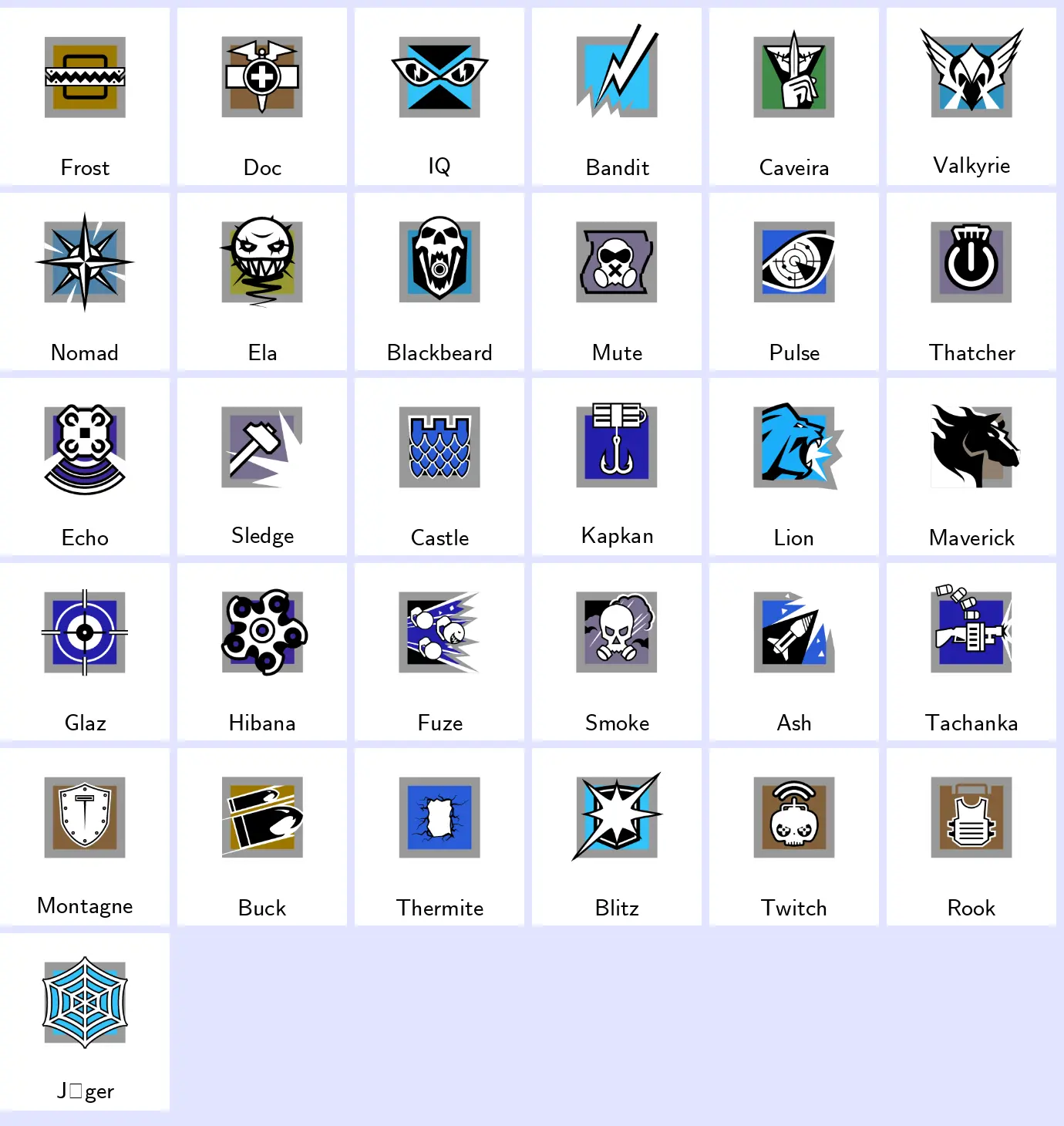Tap the Bandit tile
Image resolution: width=1064 pixels, height=1126 pixels.
(617, 96)
